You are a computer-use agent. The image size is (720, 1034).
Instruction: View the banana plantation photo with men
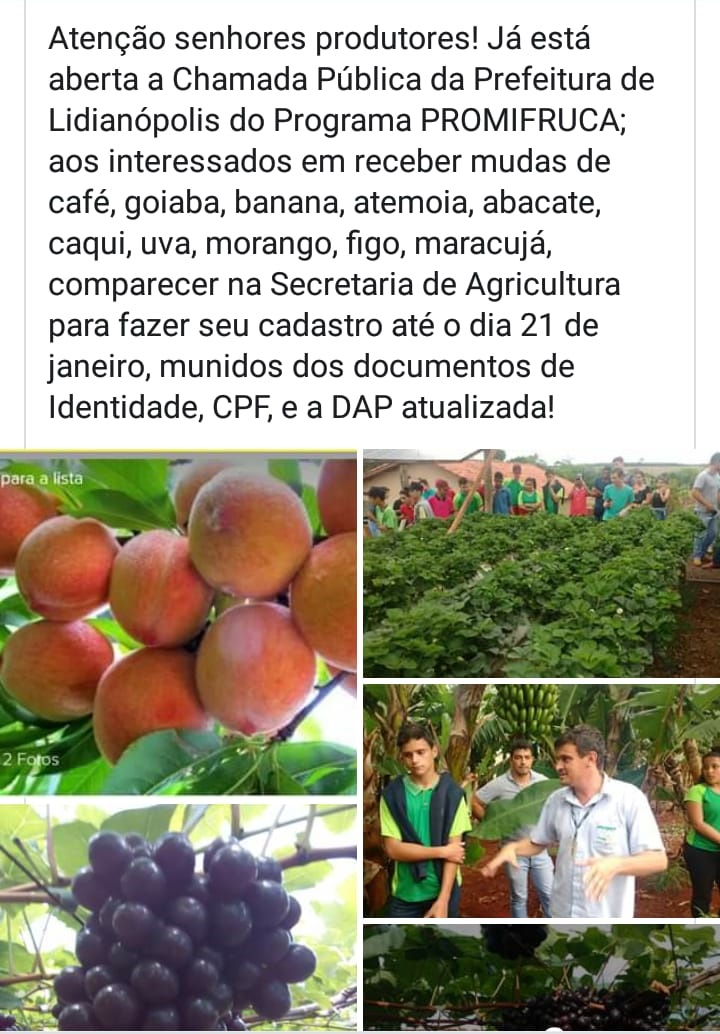point(541,800)
